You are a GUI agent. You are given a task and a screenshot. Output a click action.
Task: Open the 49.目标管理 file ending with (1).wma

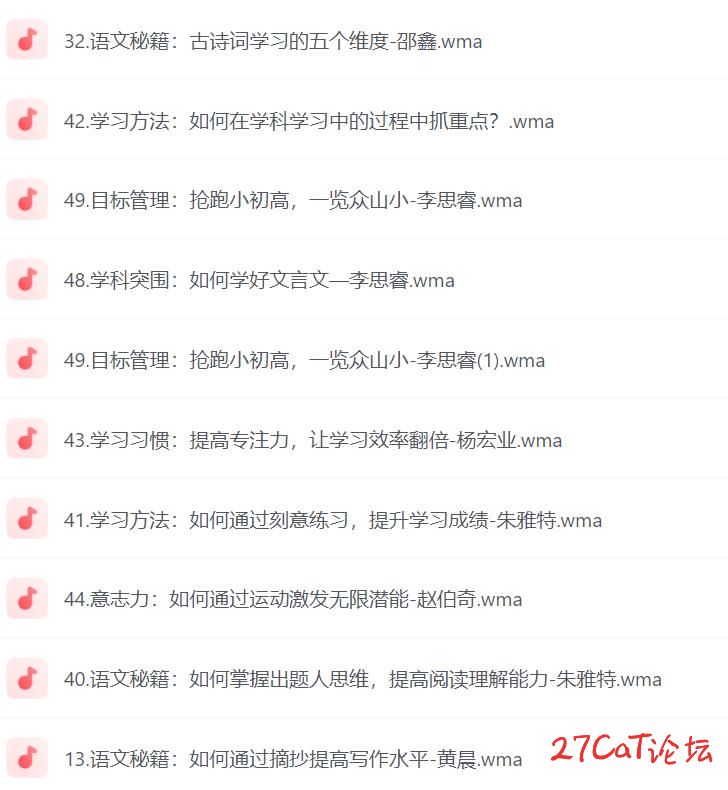(304, 361)
